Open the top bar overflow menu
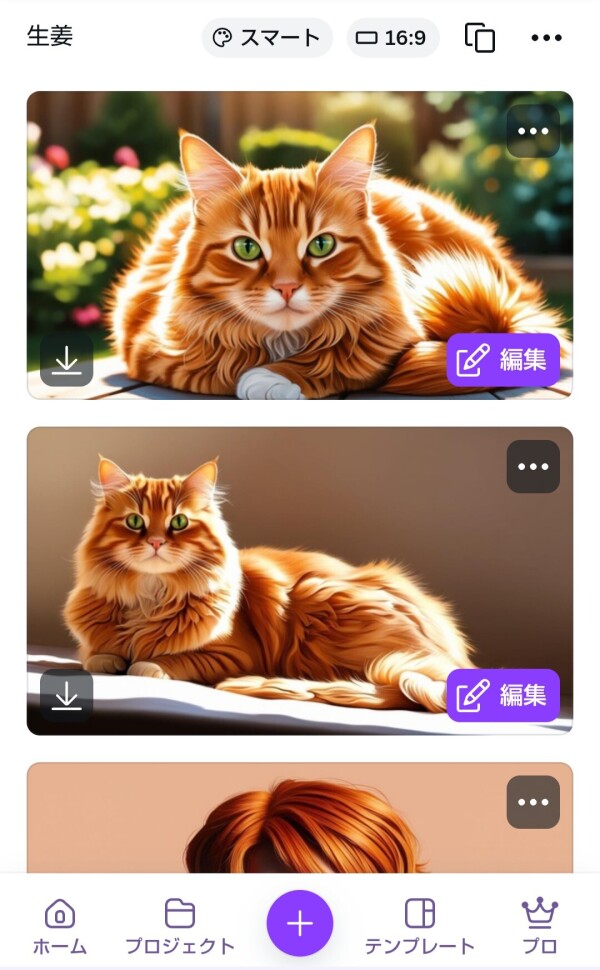600x970 pixels. [546, 38]
